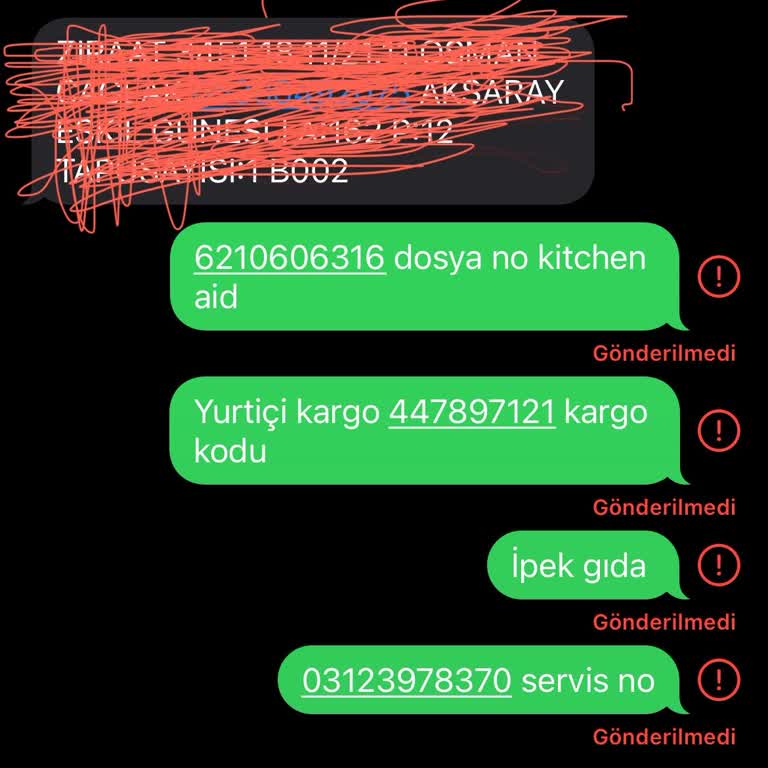Open the underlined cargo code 447897121

[x=471, y=412]
